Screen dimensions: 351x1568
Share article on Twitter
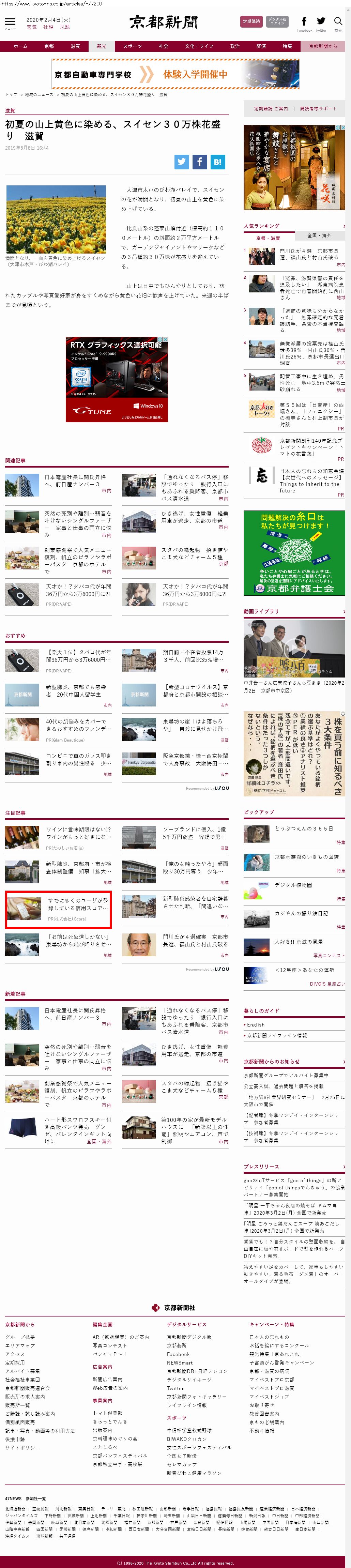[x=181, y=162]
